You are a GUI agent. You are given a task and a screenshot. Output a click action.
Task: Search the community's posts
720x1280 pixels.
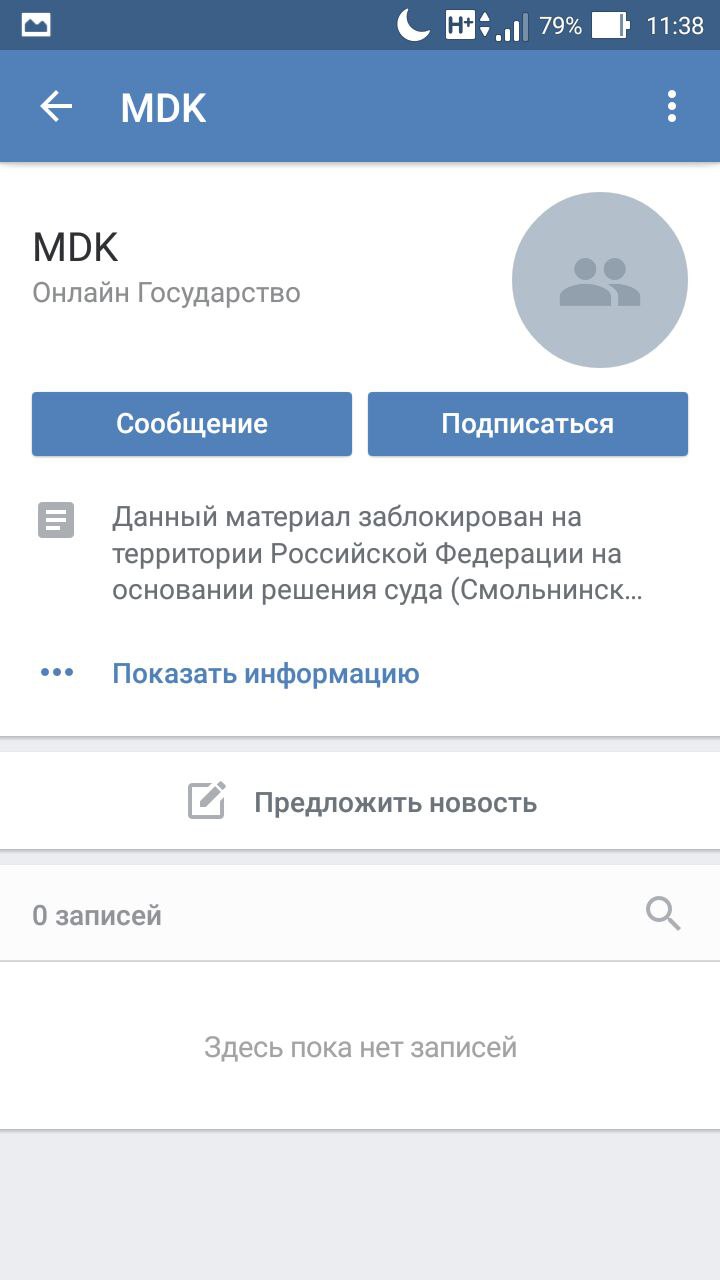click(663, 914)
